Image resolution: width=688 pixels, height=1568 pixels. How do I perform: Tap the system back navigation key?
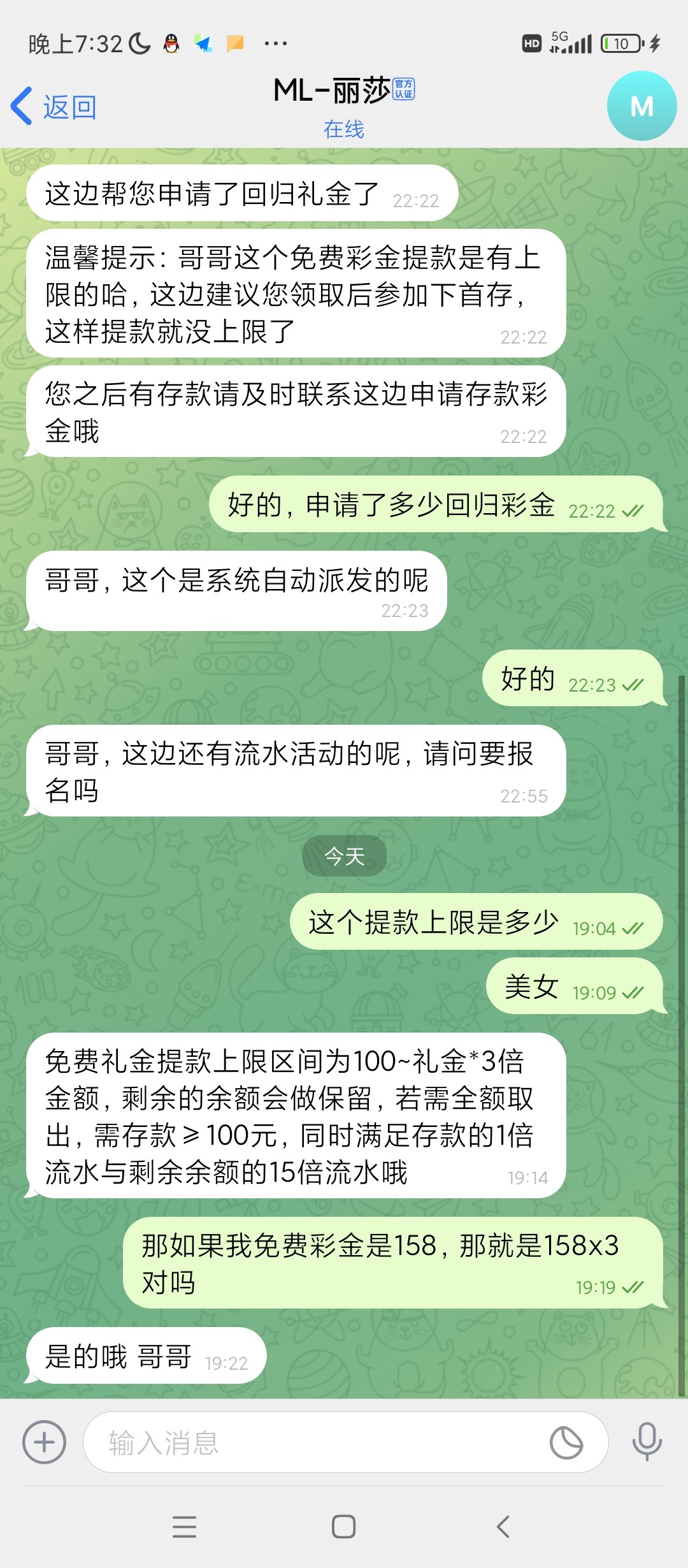pos(503,1526)
